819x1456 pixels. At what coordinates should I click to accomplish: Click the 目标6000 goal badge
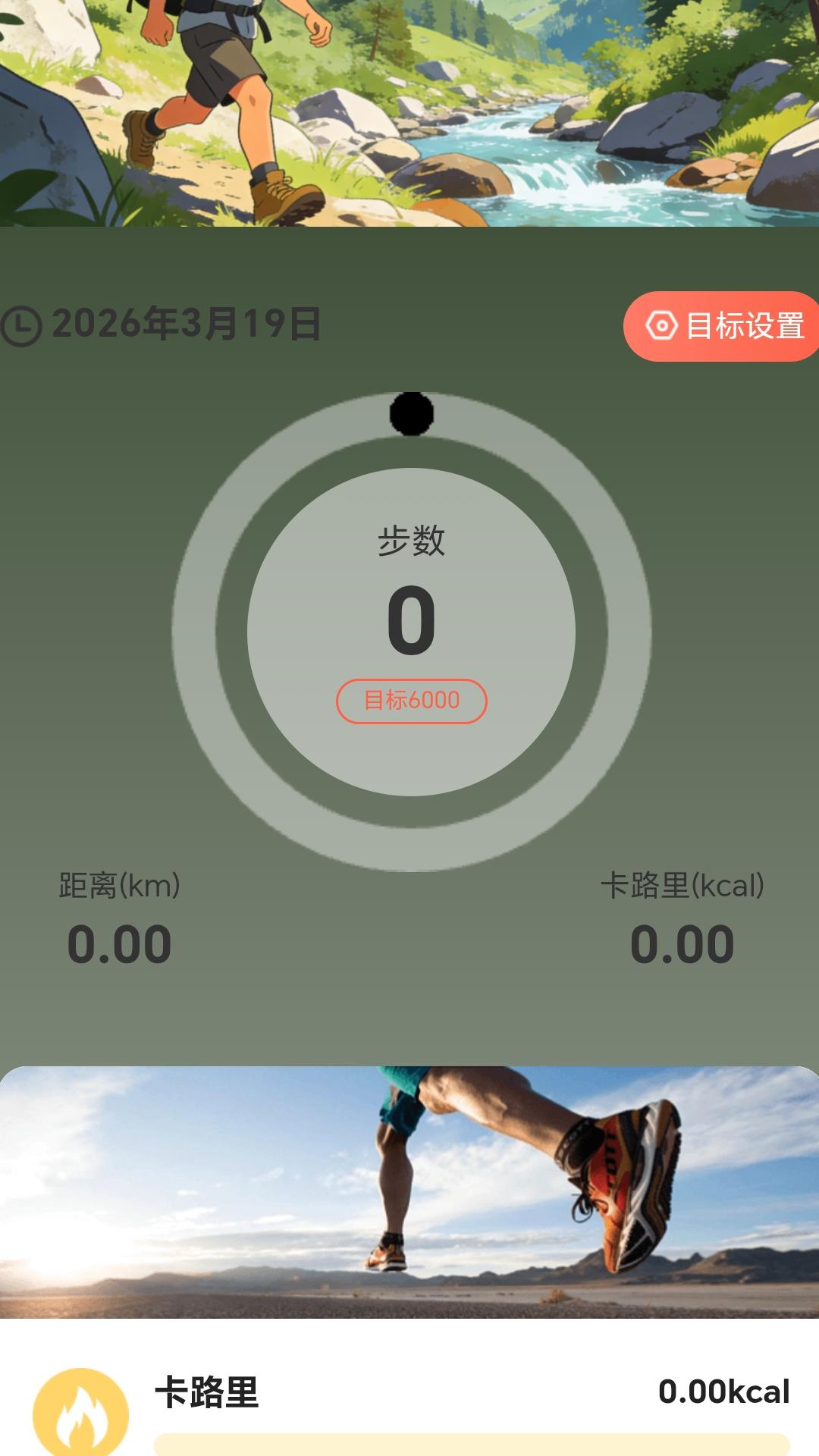coord(412,701)
